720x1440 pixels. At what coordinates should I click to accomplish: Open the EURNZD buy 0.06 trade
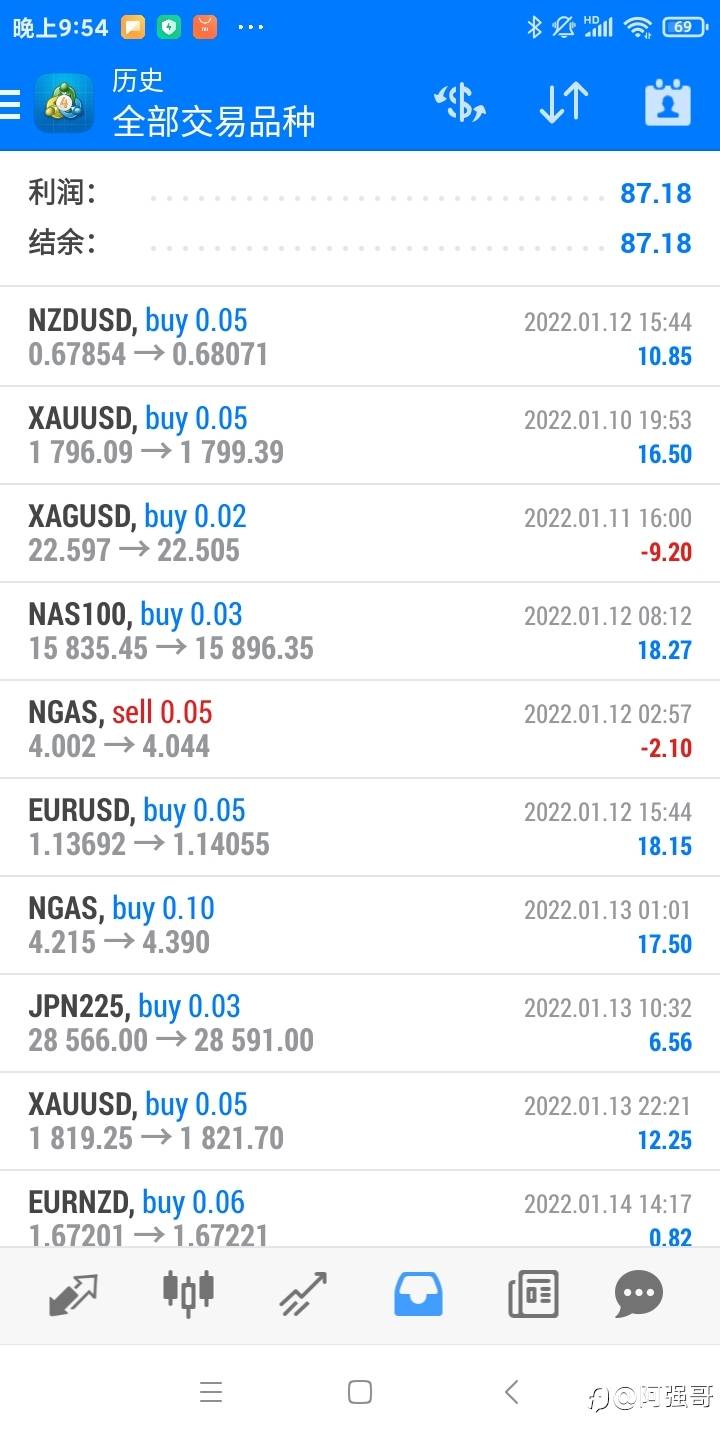[360, 1209]
